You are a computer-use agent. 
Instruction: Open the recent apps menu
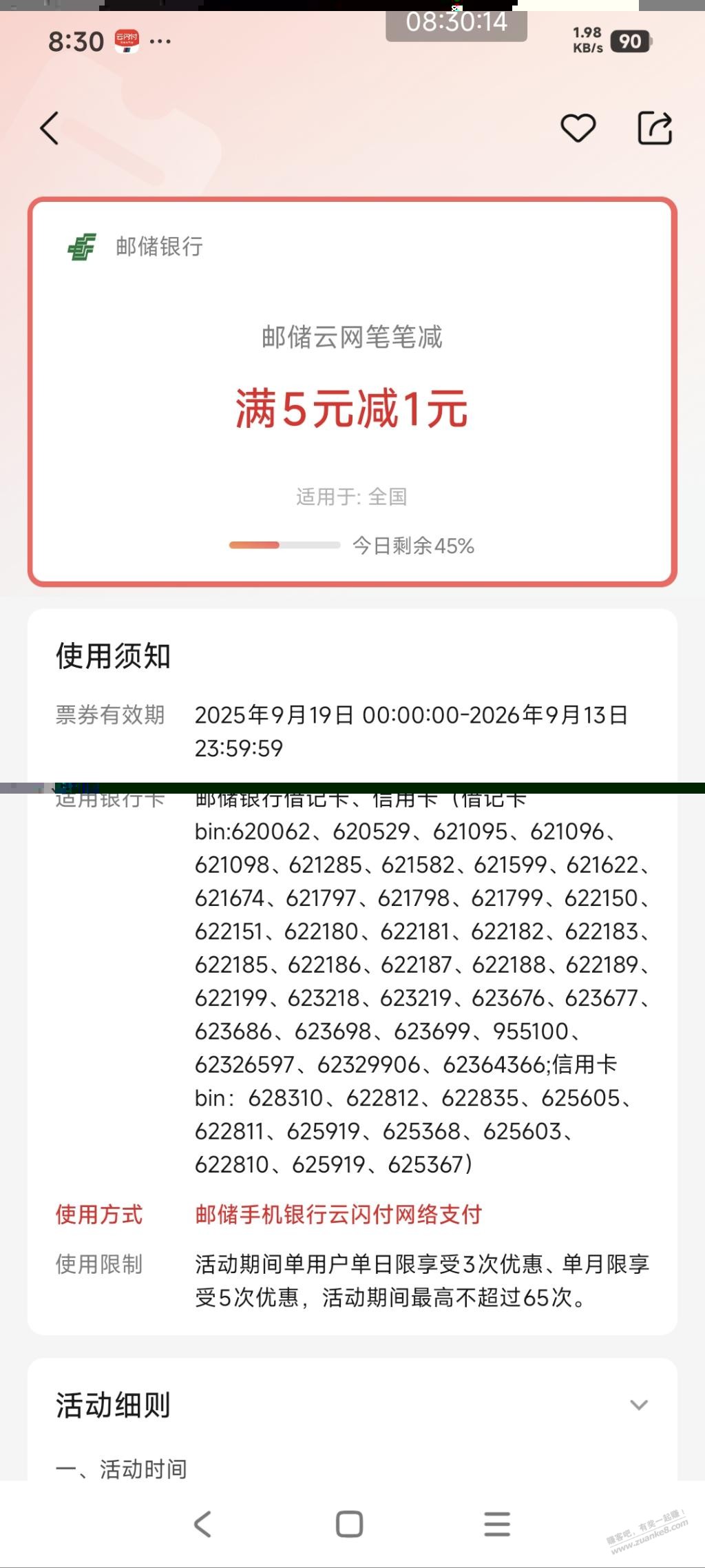(496, 1524)
